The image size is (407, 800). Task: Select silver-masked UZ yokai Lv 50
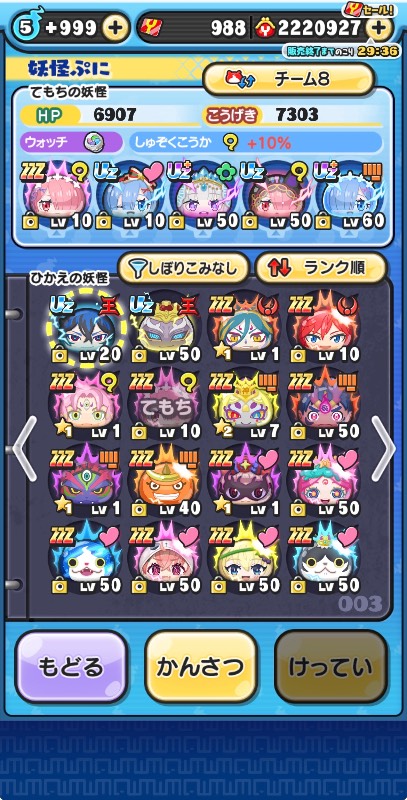(165, 328)
